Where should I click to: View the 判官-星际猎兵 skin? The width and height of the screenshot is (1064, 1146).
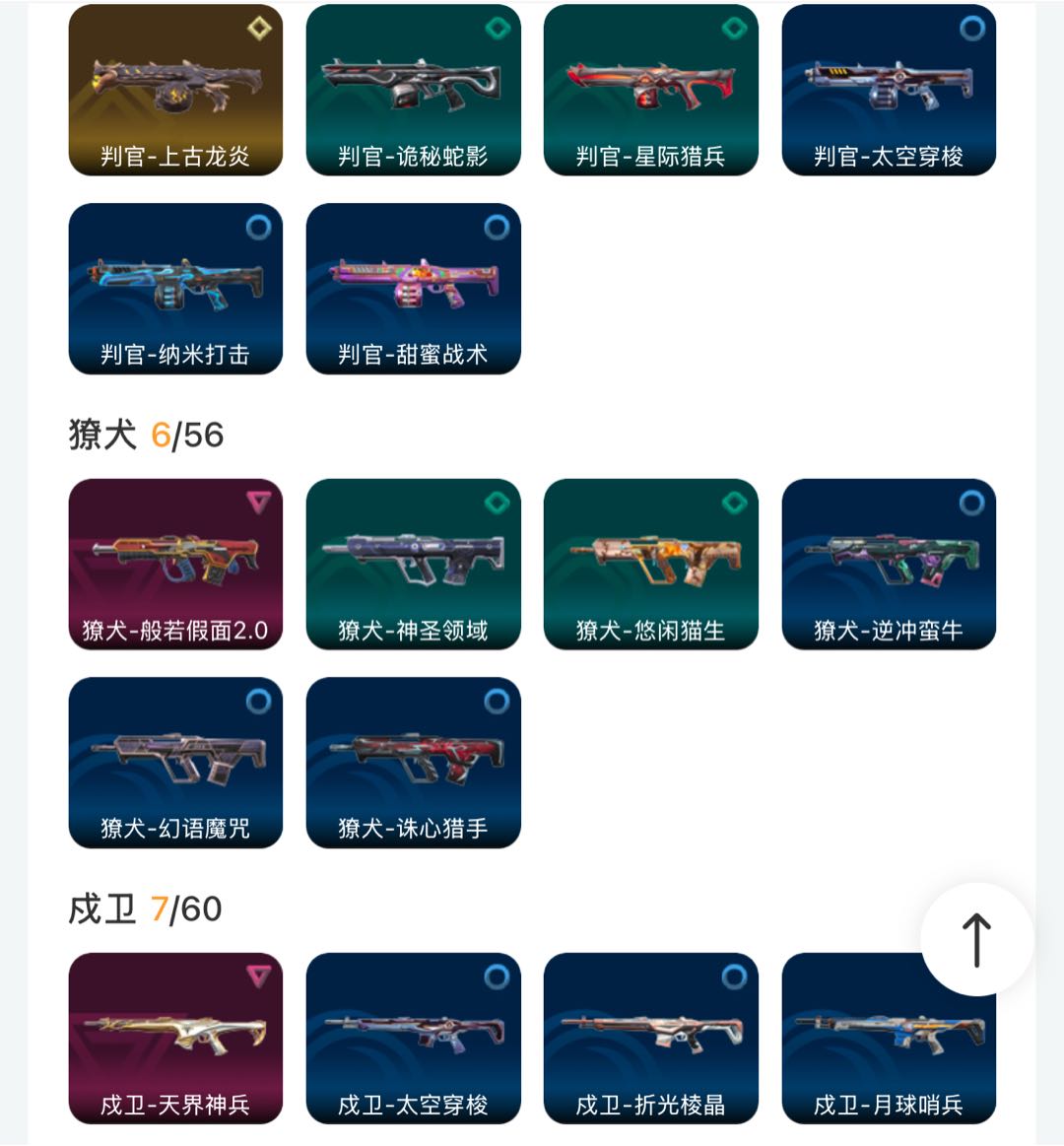pos(650,90)
